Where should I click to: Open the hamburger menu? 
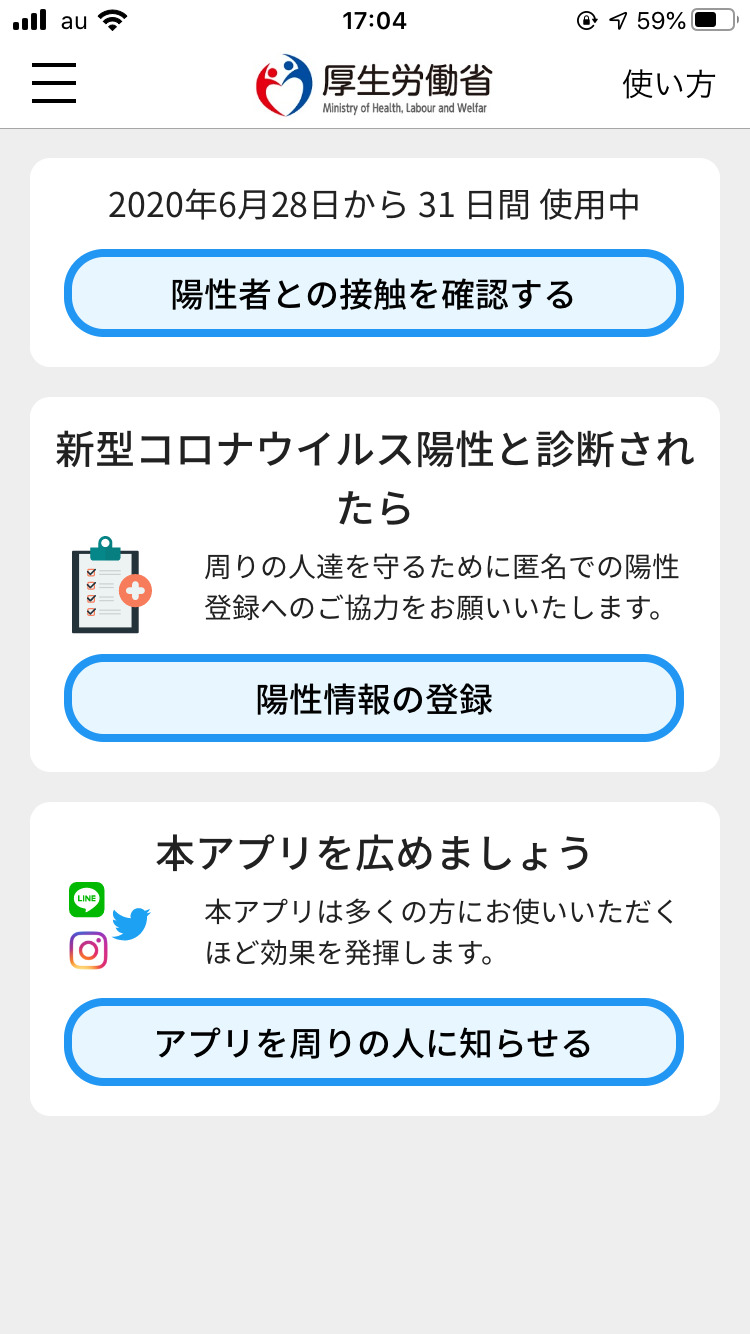tap(54, 83)
